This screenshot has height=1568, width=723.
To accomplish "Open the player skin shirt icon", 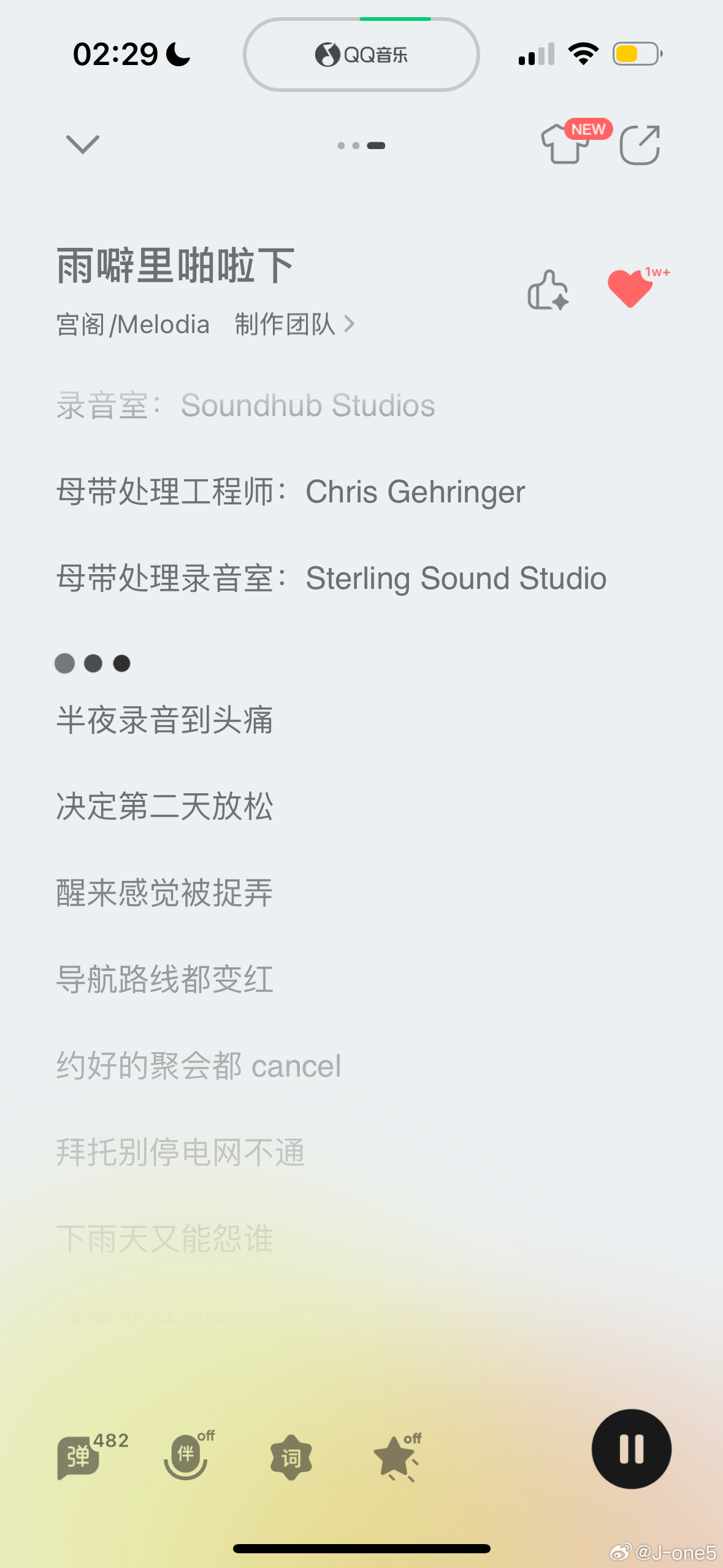I will tap(564, 144).
